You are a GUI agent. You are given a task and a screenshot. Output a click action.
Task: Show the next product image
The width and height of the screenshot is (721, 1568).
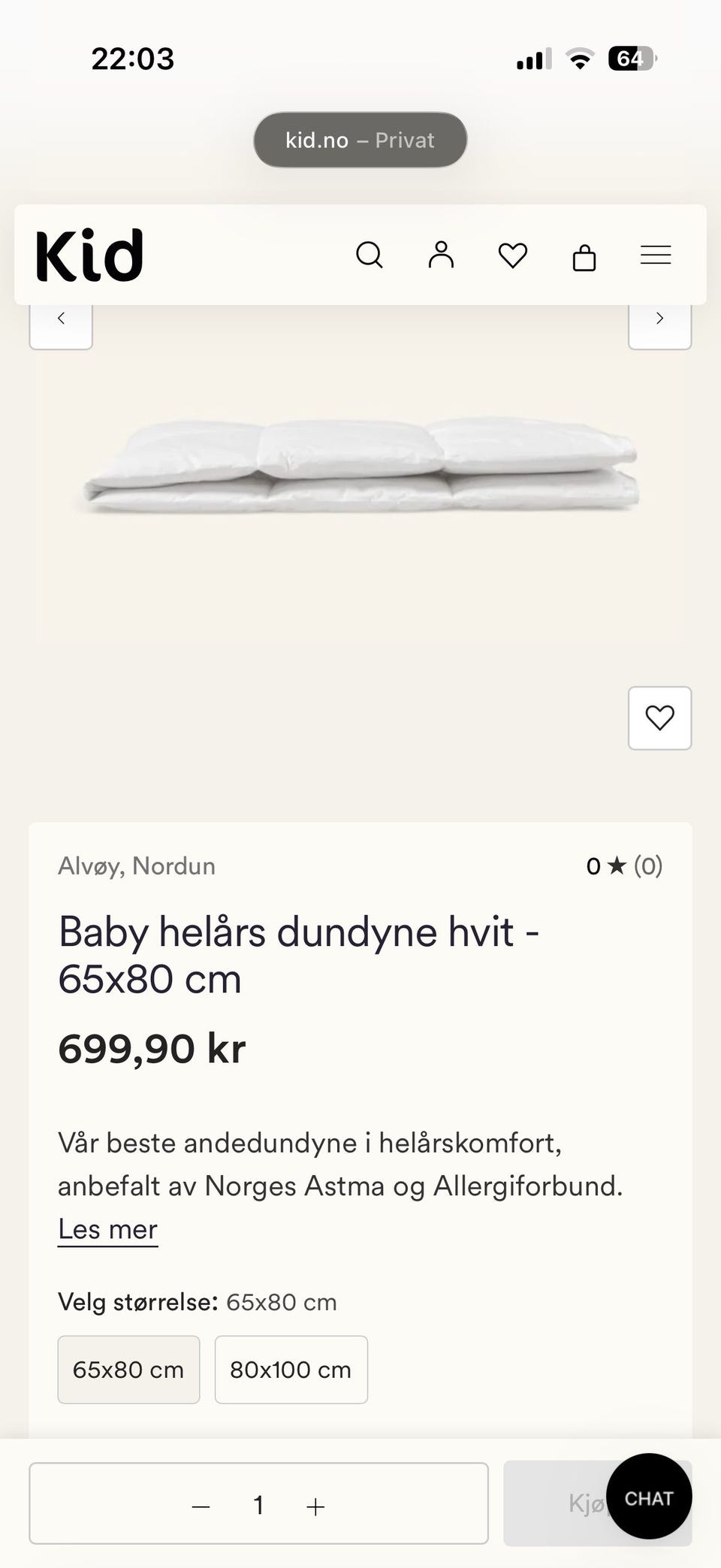[659, 323]
